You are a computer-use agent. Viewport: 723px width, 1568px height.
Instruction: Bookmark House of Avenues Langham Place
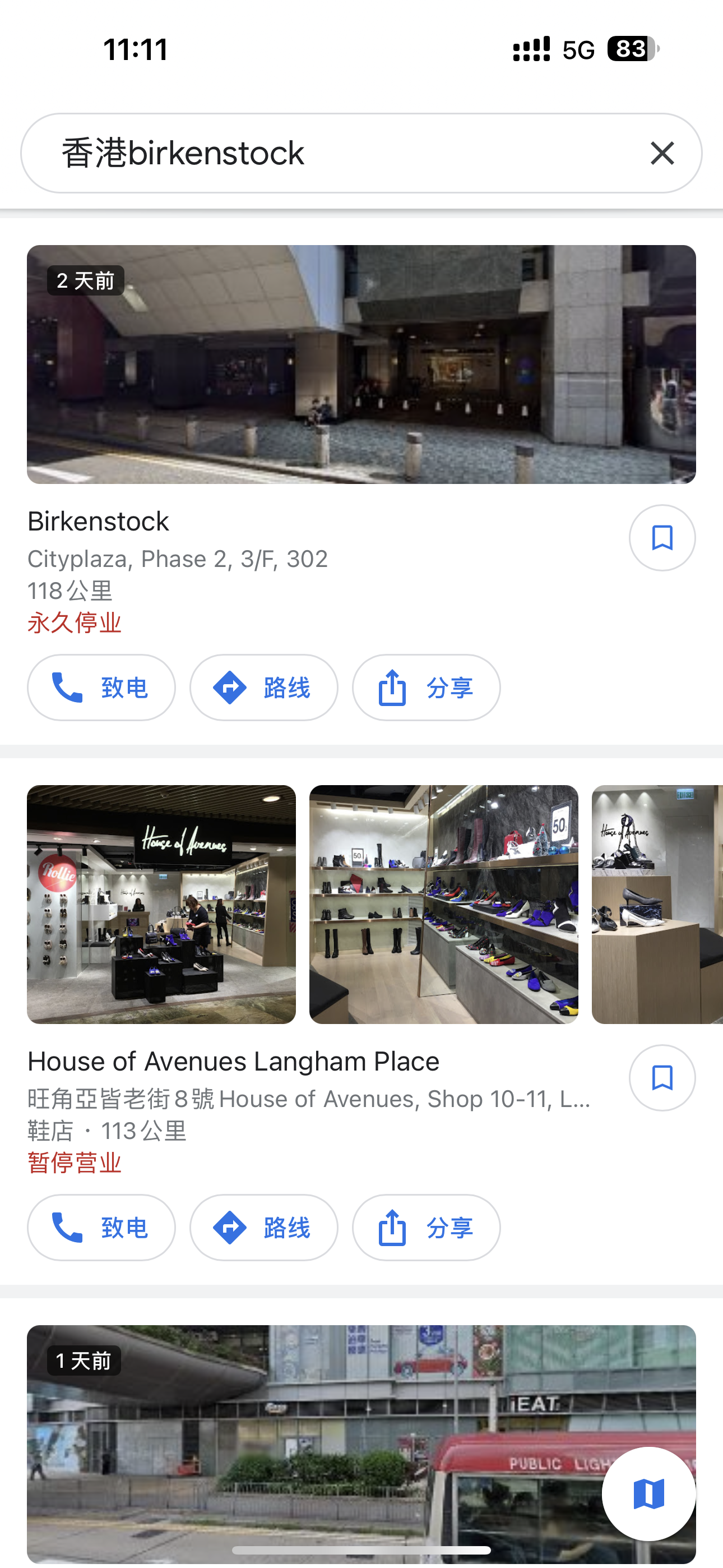[662, 1078]
